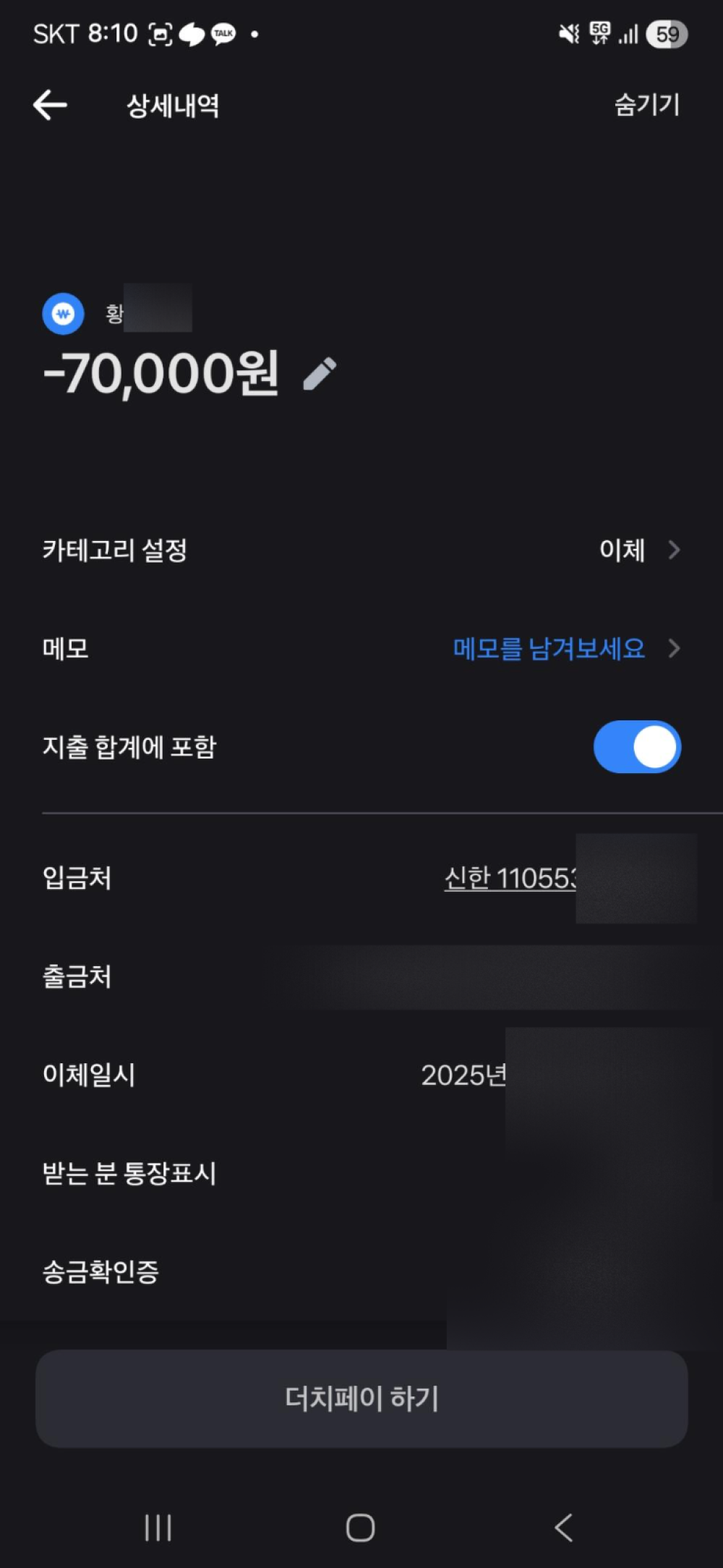Open the underlined 신한 account link
Image resolution: width=723 pixels, height=1568 pixels.
point(510,879)
